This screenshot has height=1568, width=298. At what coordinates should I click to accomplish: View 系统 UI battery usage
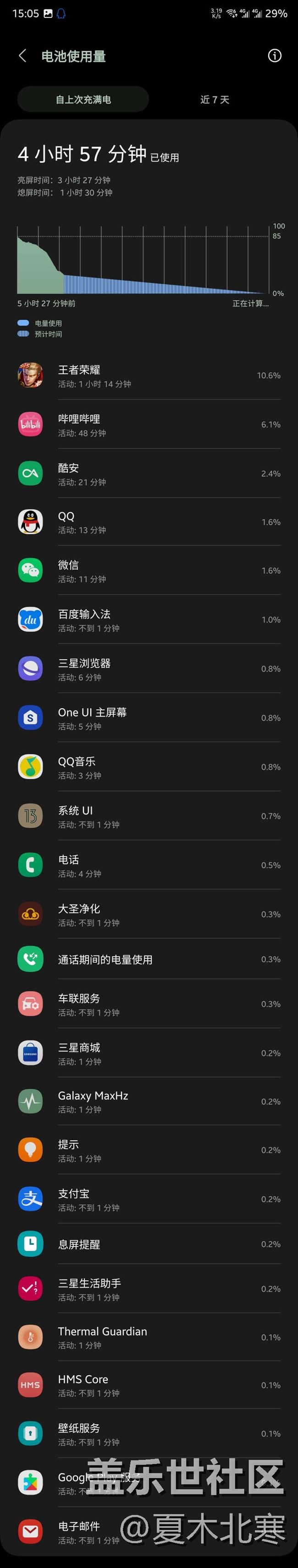149,816
